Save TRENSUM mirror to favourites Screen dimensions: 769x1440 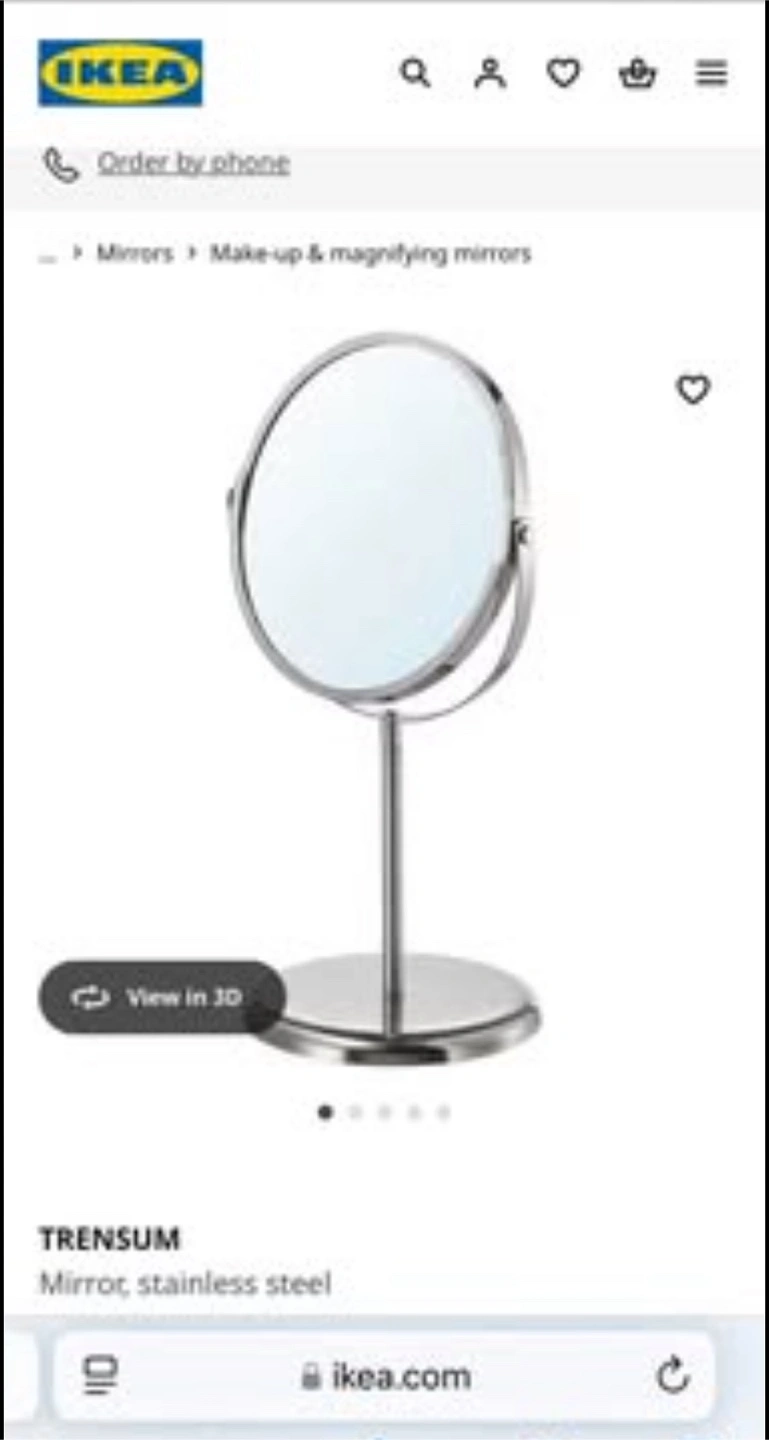pyautogui.click(x=693, y=389)
